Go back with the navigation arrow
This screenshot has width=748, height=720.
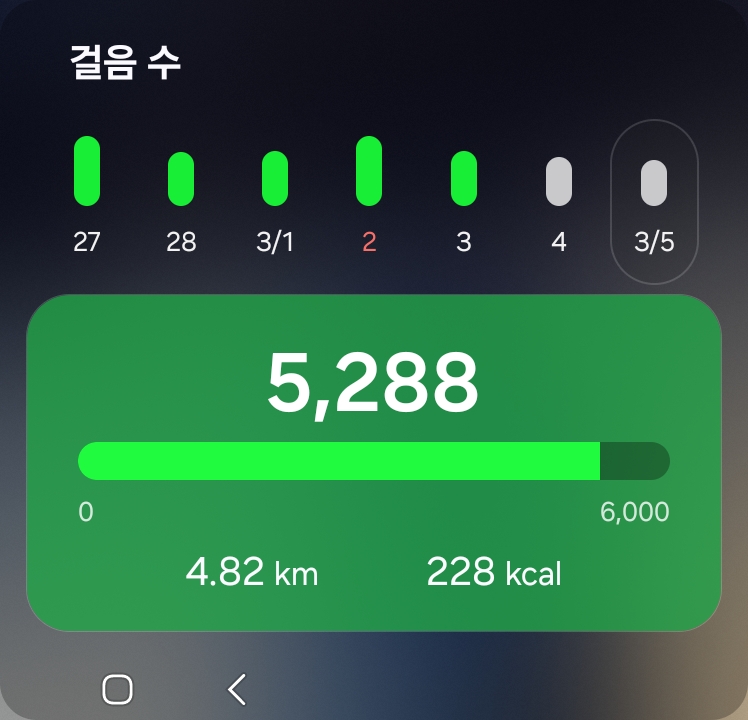coord(237,689)
